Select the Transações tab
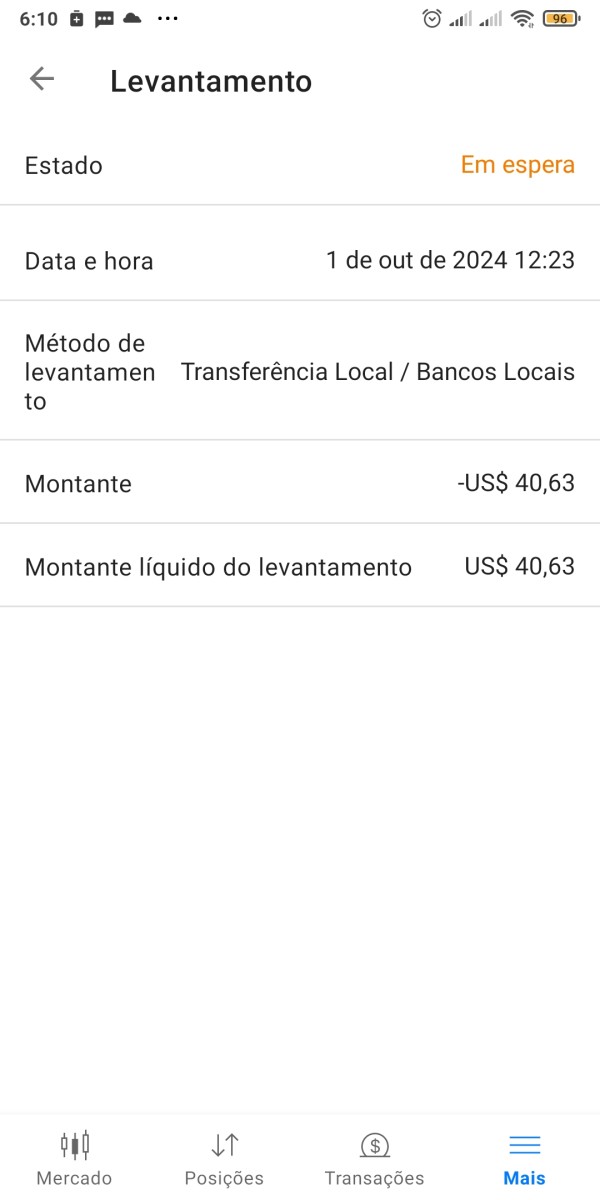 click(x=374, y=1158)
